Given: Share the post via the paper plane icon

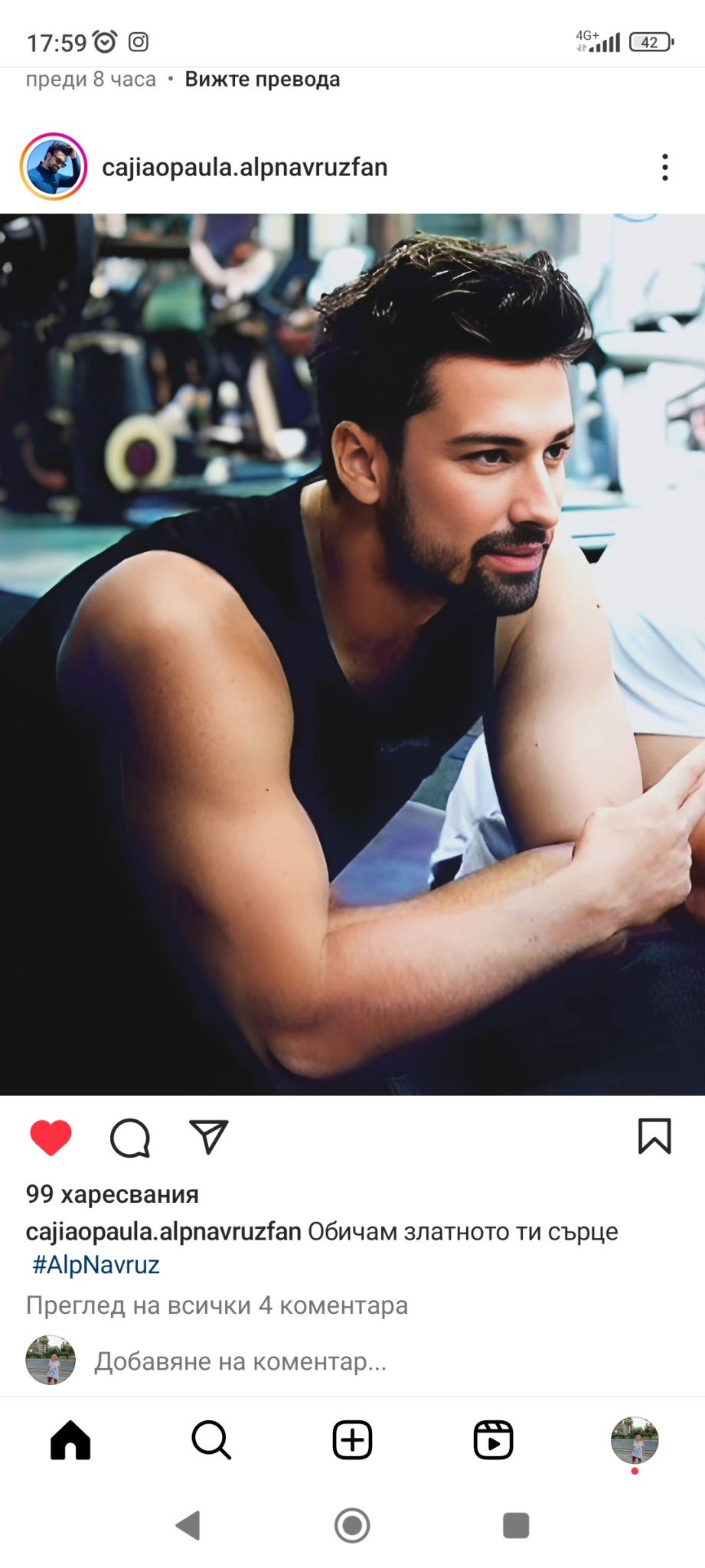Looking at the screenshot, I should coord(209,1137).
